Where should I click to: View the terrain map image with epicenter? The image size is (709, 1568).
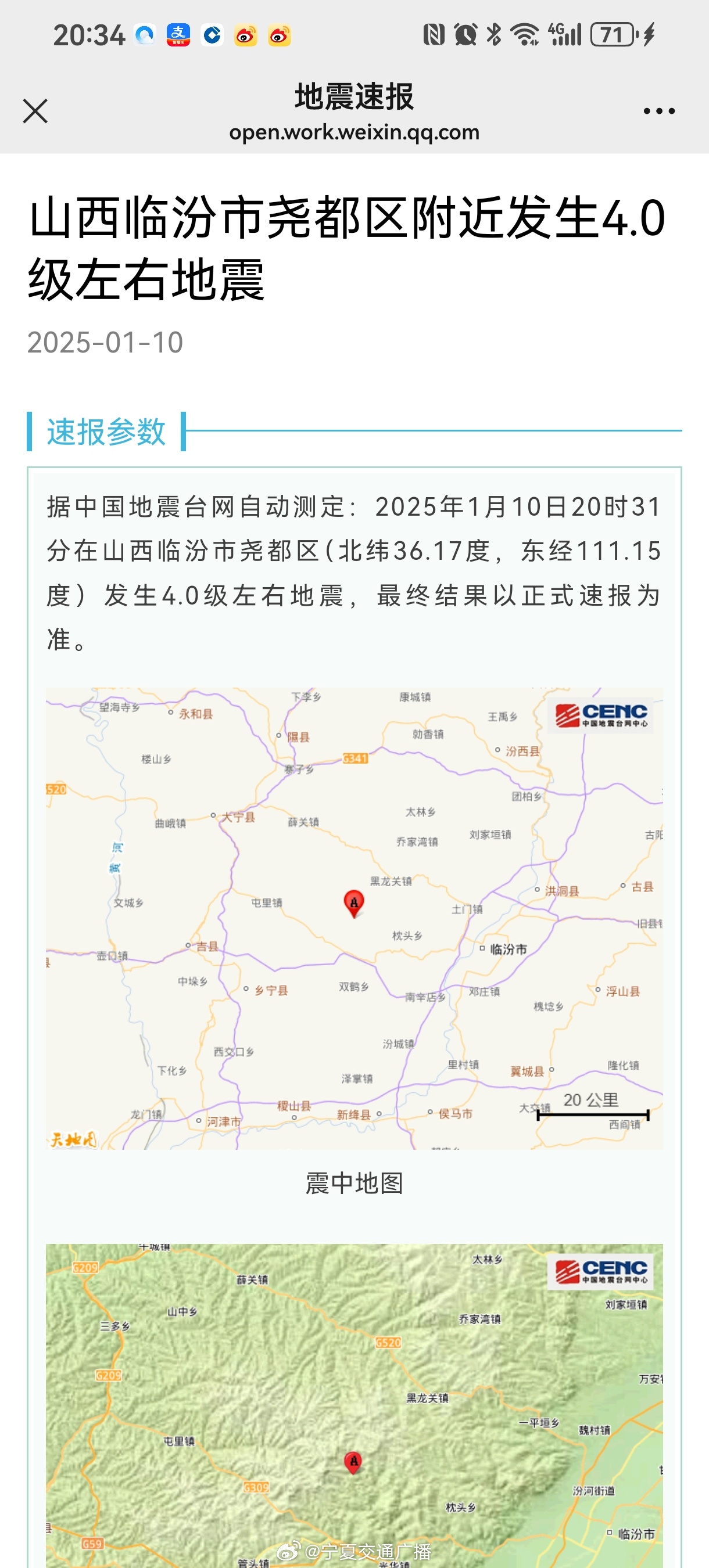click(354, 1405)
